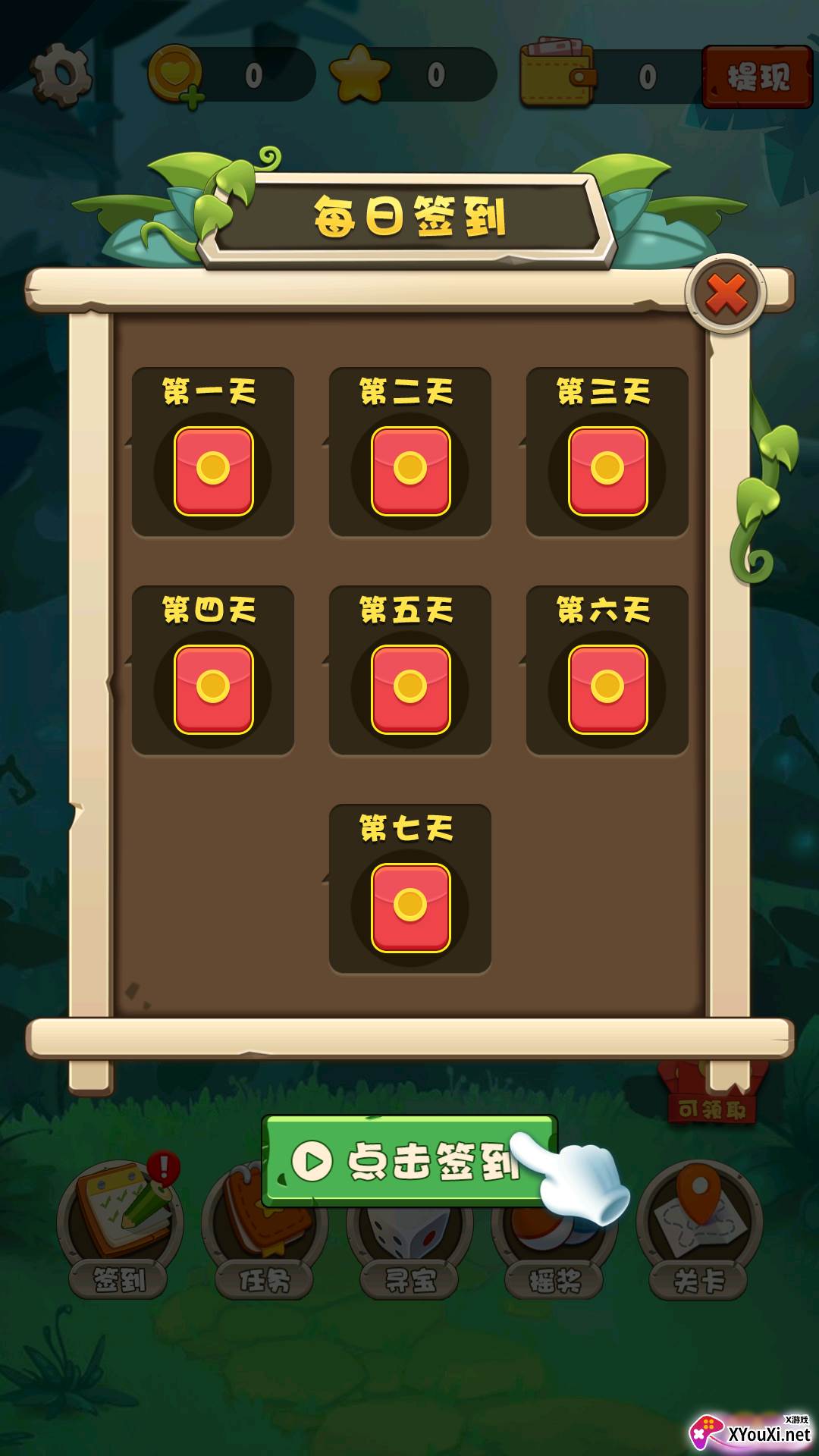Select the 第四天 red envelope

pyautogui.click(x=213, y=689)
